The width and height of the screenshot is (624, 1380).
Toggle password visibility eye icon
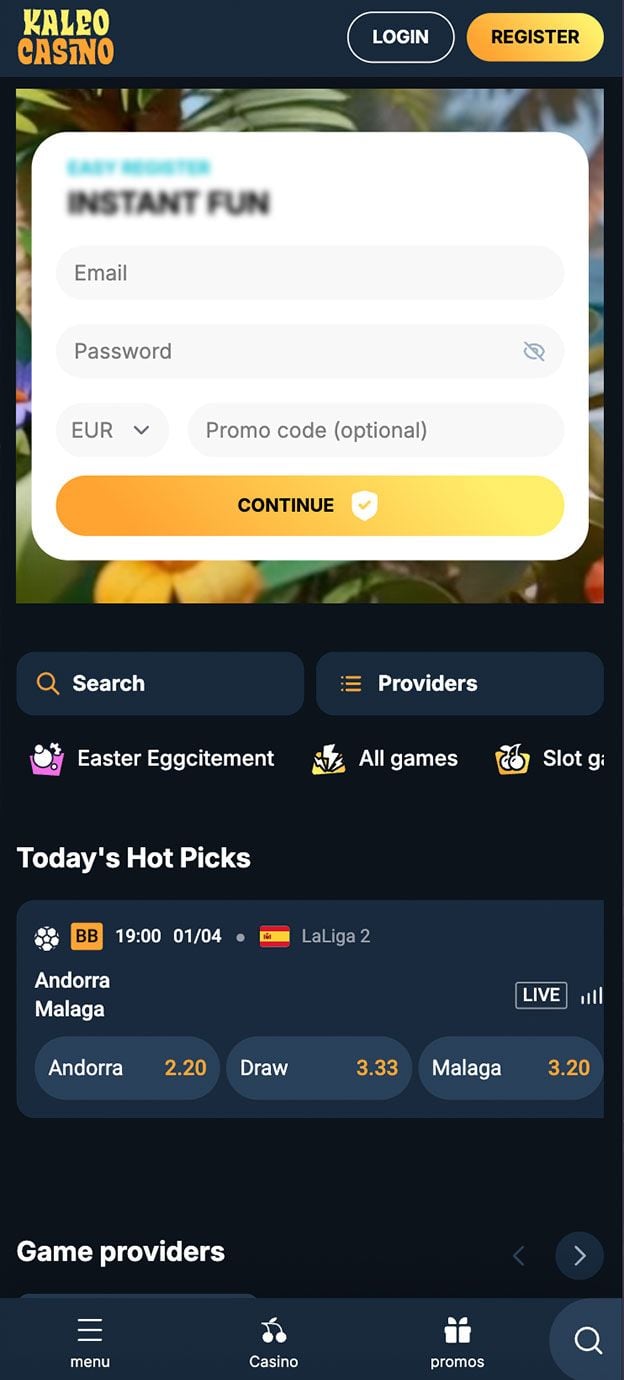click(x=534, y=351)
